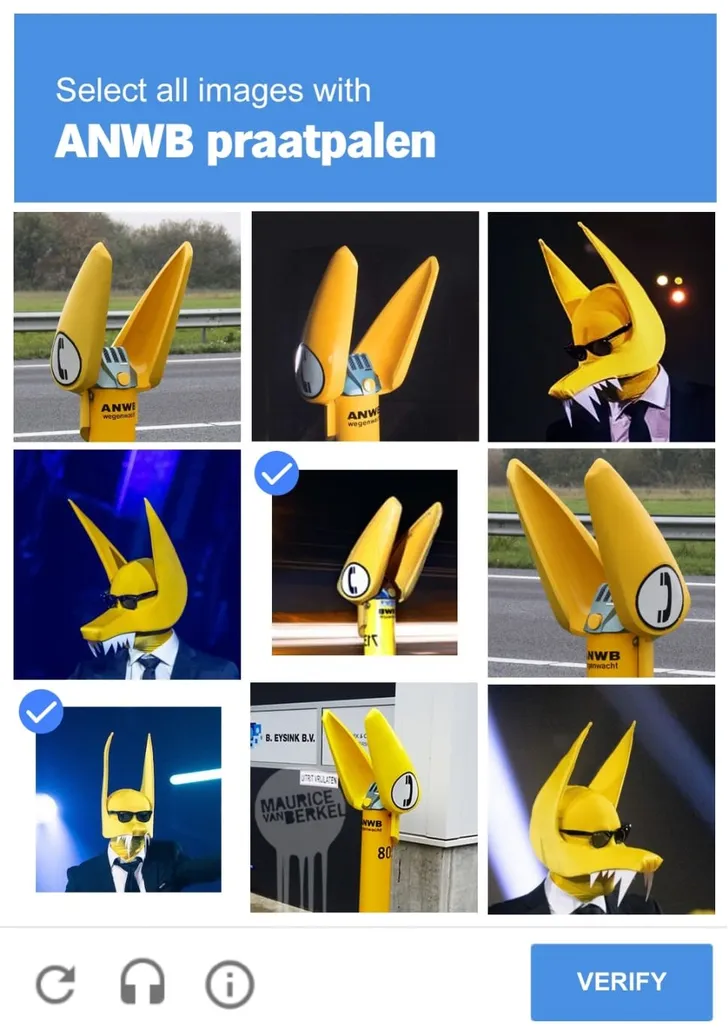Select fox mask tile with red lights
Viewport: 728px width, 1028px height.
click(601, 326)
